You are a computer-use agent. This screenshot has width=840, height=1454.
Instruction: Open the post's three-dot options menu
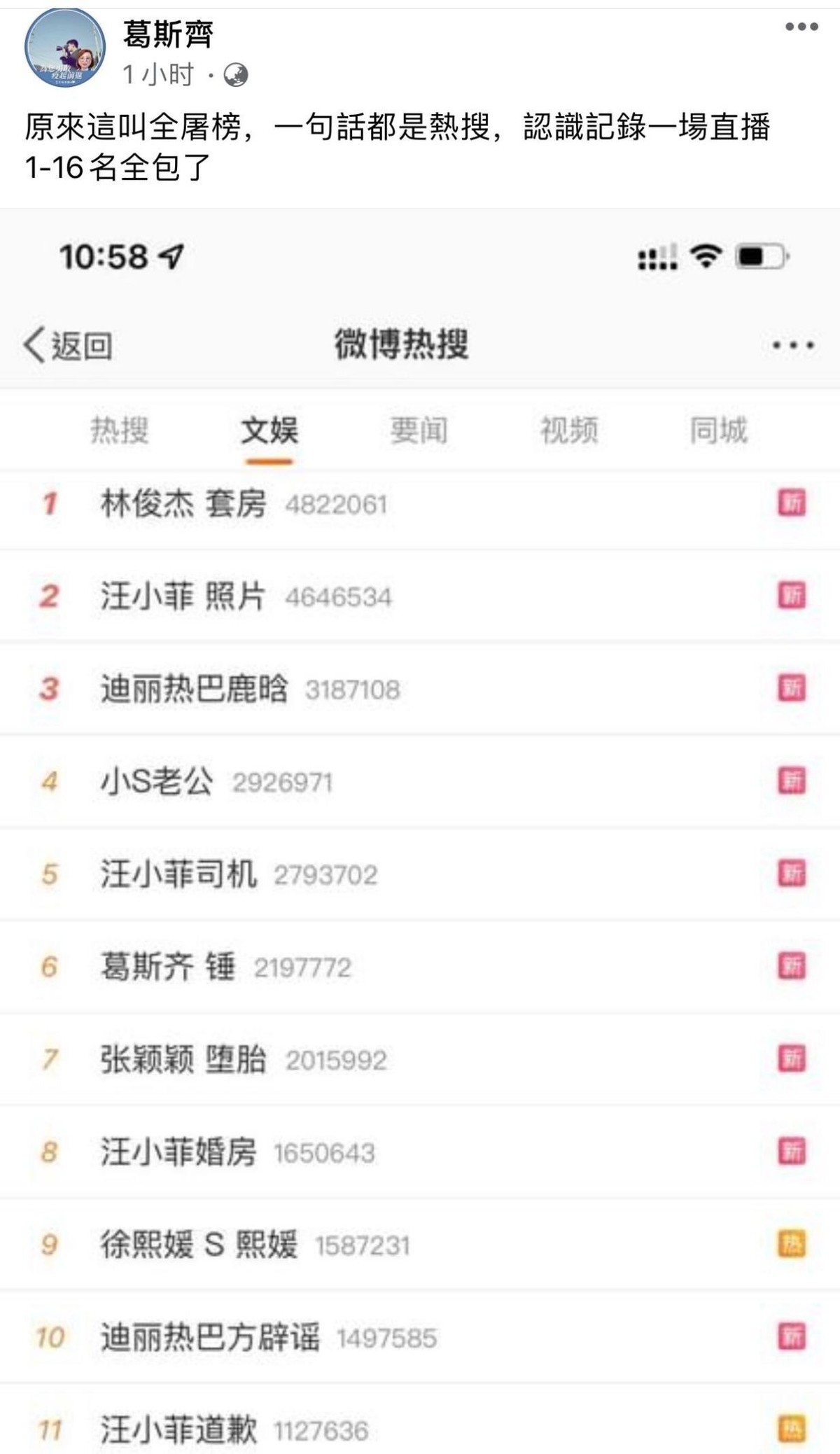801,27
